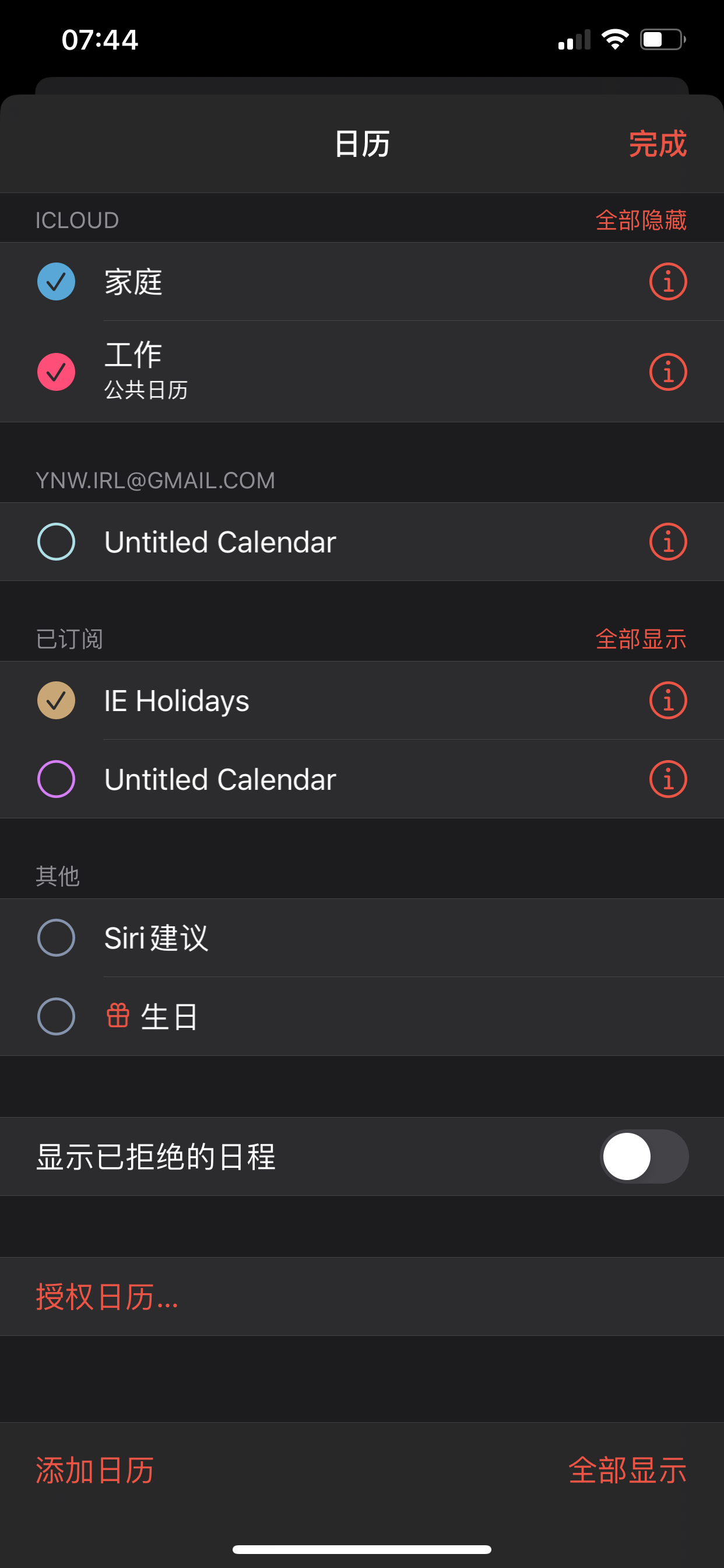
Task: Open info for the 家庭 calendar
Action: [x=667, y=281]
